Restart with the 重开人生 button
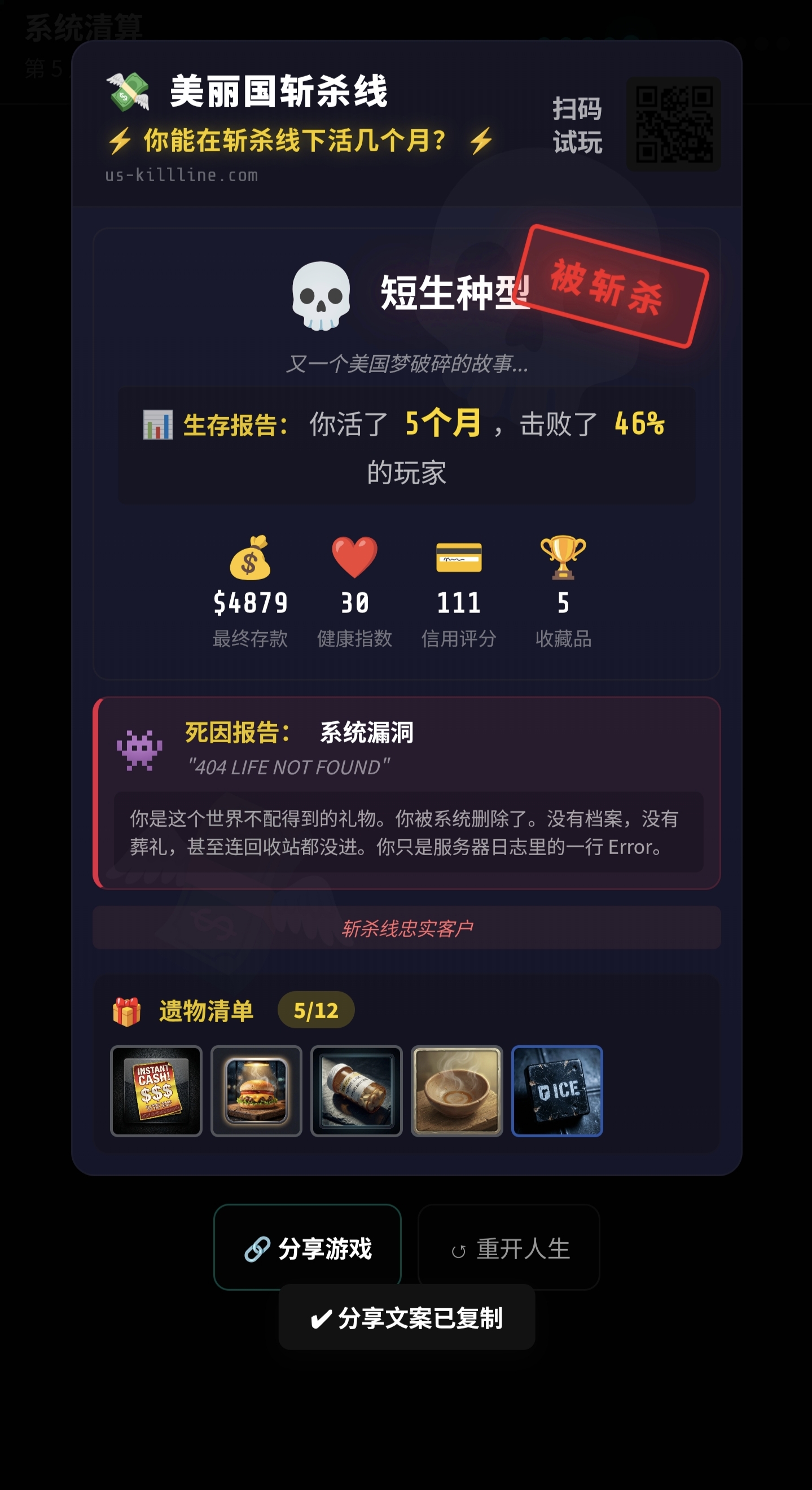Screen dimensions: 812x1490 508,1247
